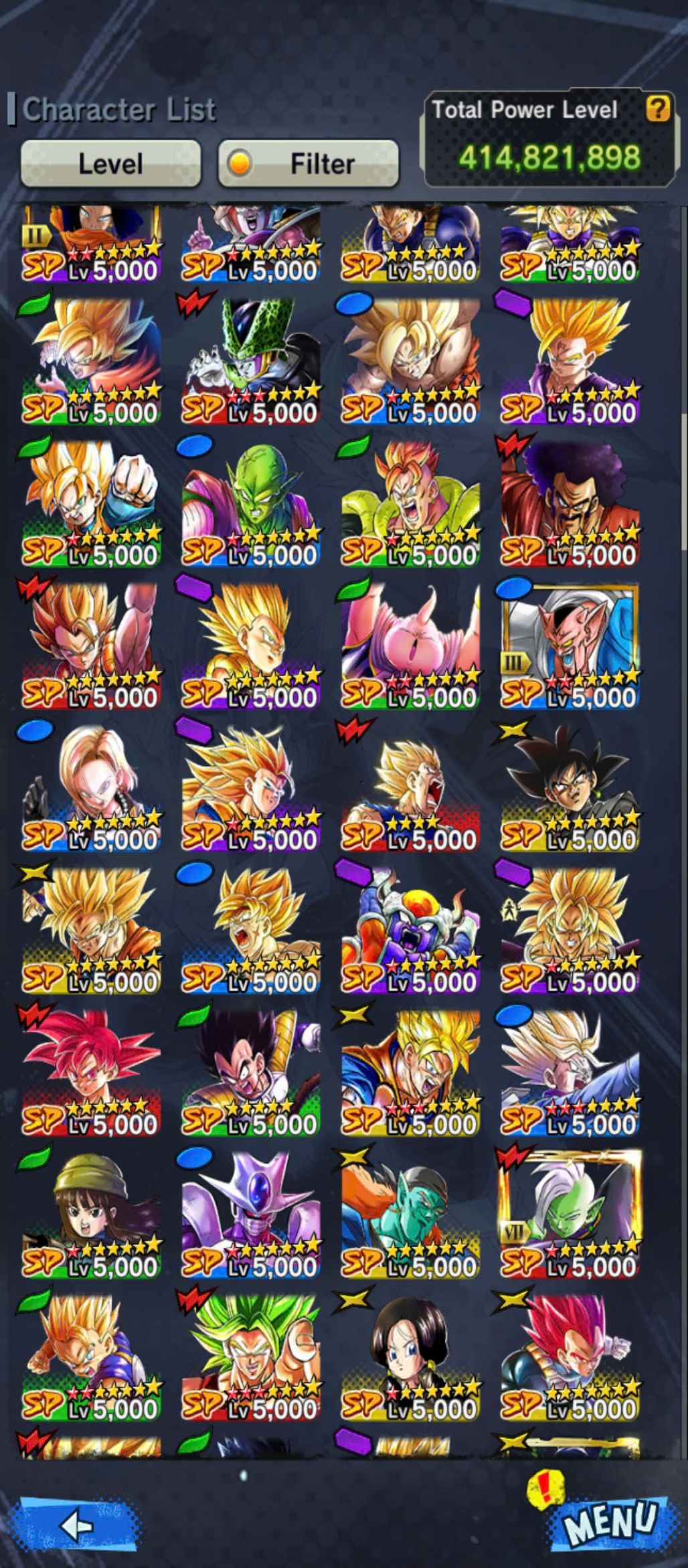Viewport: 688px width, 1568px height.
Task: Select the pink Majin Buu card
Action: coord(410,646)
